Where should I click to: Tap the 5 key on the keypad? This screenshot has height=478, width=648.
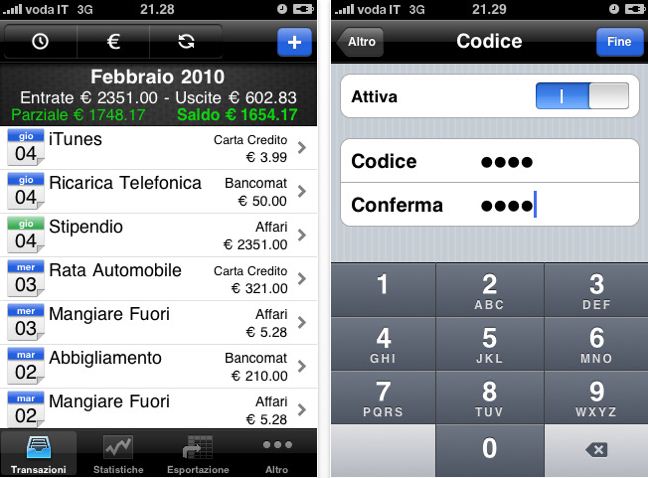coord(489,343)
